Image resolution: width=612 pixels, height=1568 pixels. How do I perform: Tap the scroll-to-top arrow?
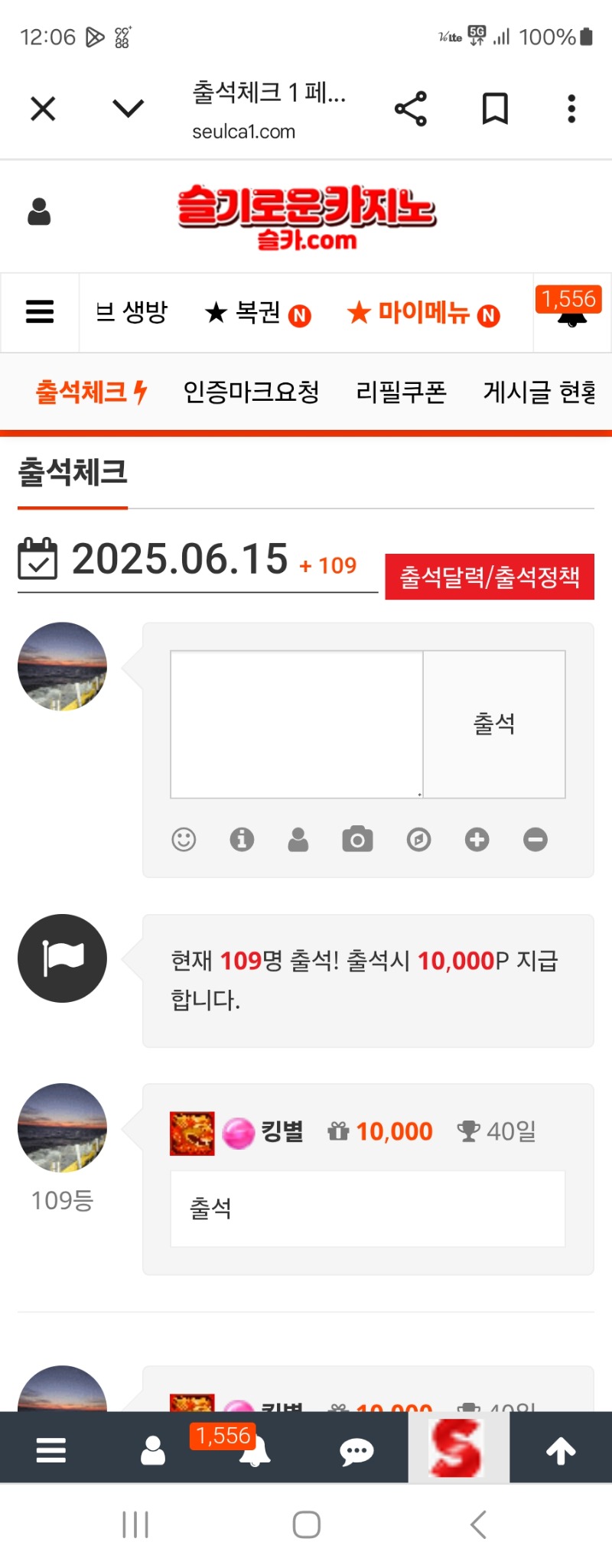(561, 1451)
